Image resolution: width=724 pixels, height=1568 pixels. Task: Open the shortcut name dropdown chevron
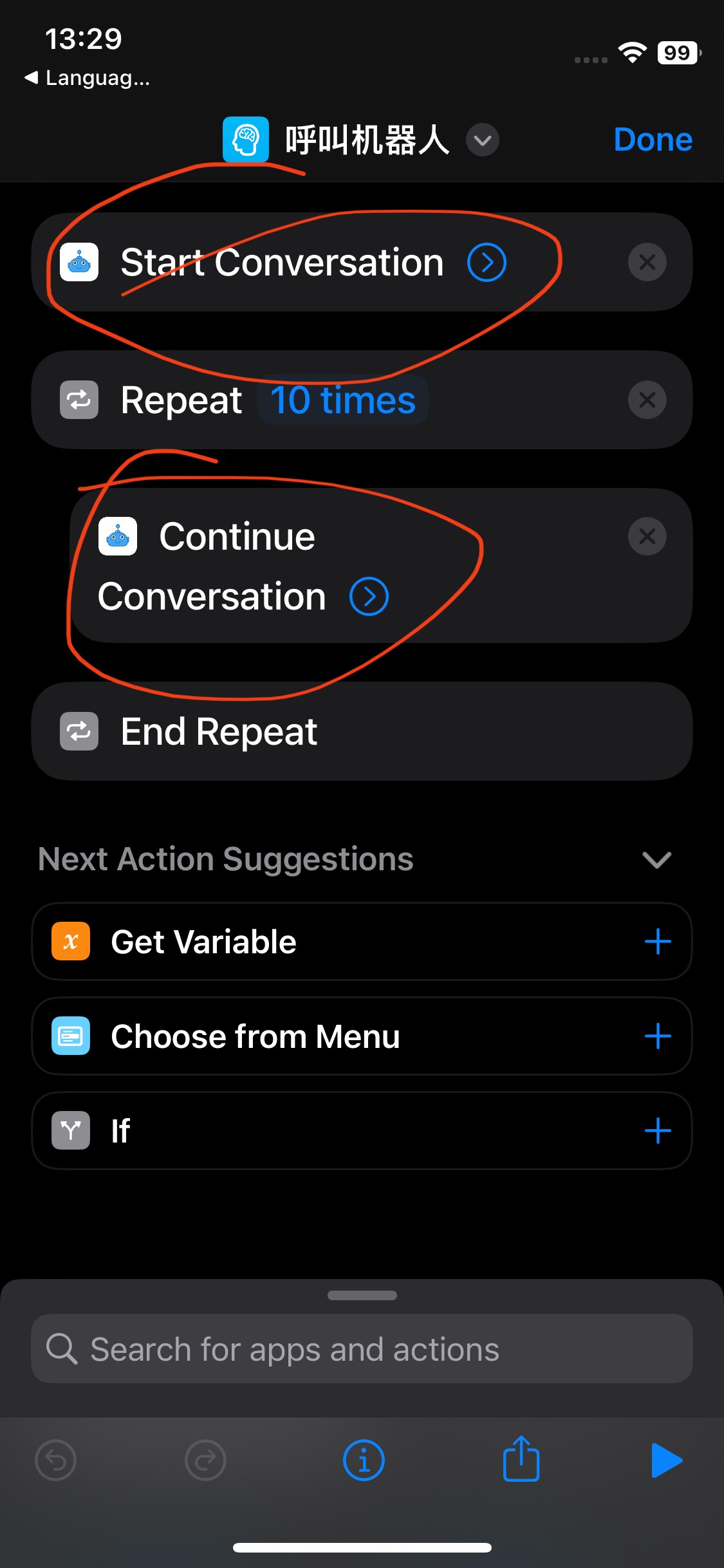(483, 140)
